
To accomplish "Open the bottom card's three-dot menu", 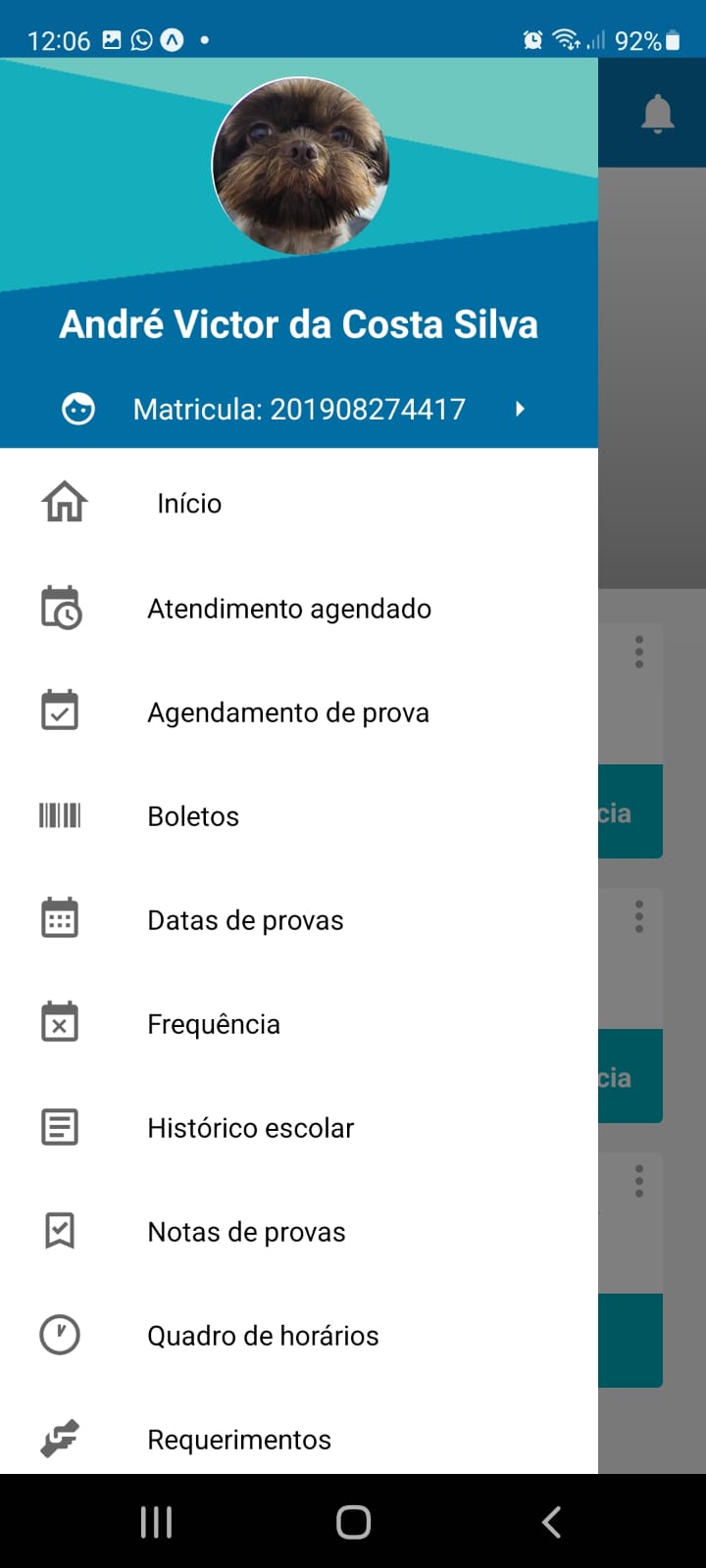I will pos(638,1181).
